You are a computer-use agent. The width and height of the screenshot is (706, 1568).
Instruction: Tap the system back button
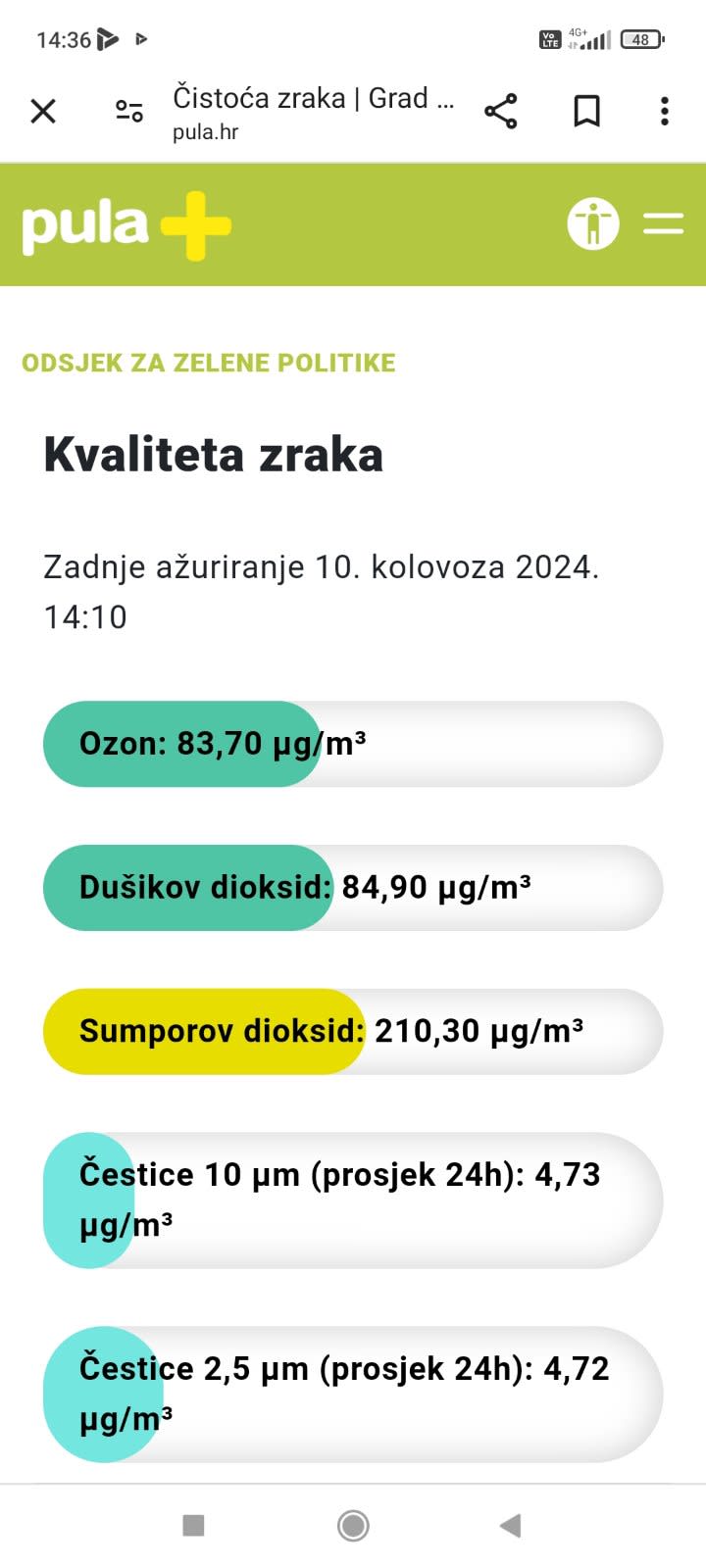(x=510, y=1525)
